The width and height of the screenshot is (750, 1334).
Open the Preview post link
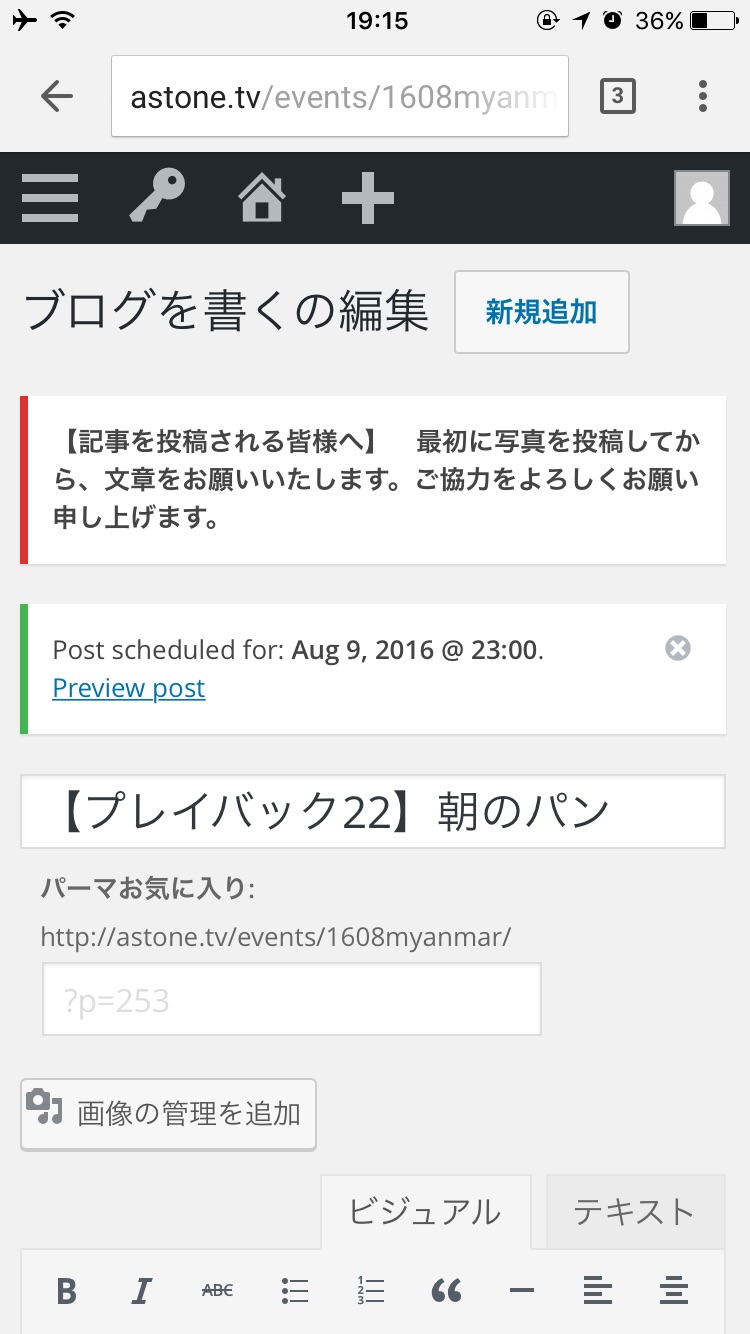click(x=129, y=688)
